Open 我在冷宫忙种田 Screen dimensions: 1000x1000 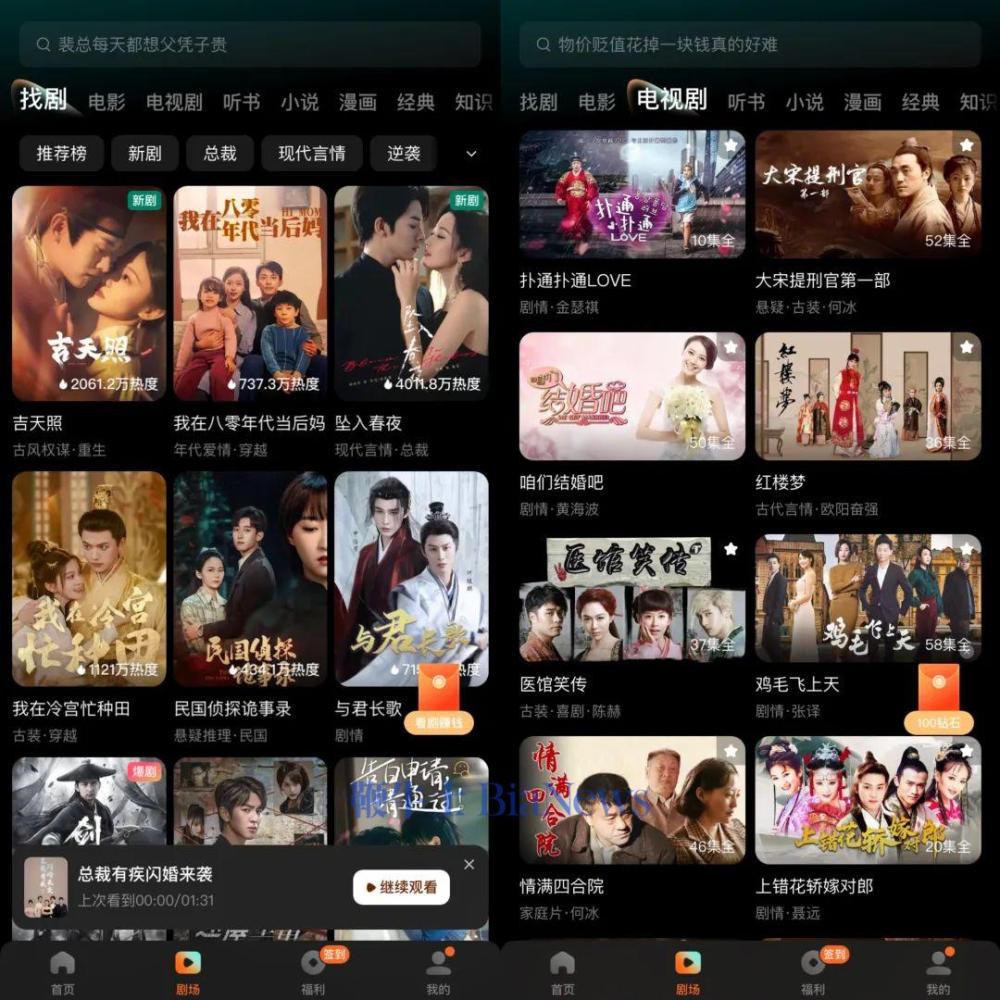(89, 578)
